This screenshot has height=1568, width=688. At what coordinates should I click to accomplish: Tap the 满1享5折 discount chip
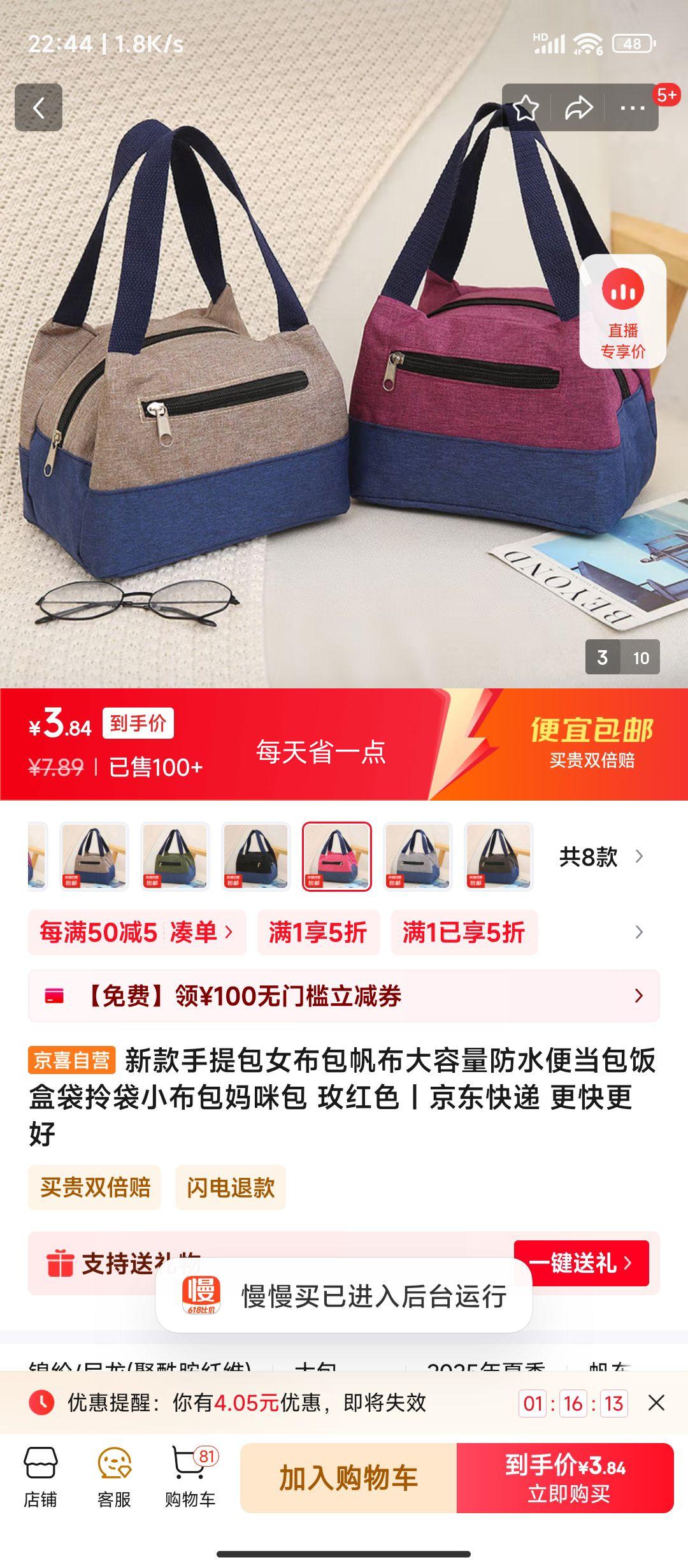pos(318,933)
